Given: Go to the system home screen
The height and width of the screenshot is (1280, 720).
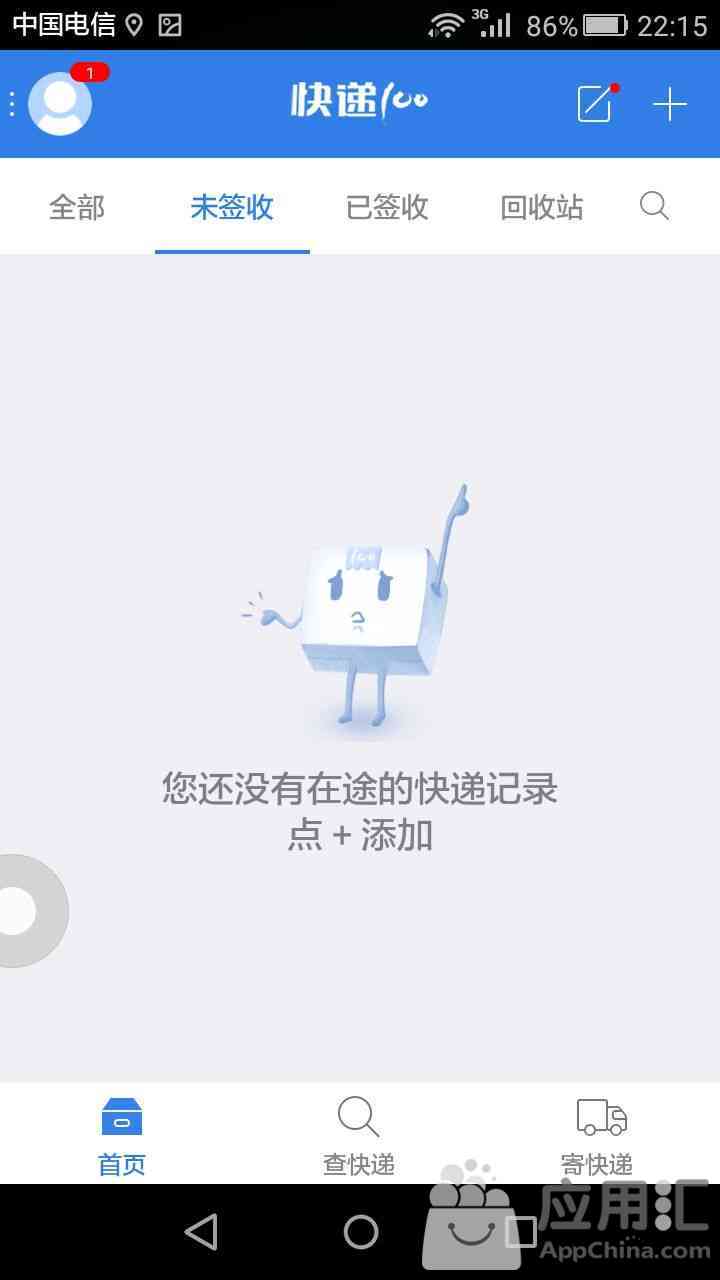Looking at the screenshot, I should pyautogui.click(x=360, y=1232).
